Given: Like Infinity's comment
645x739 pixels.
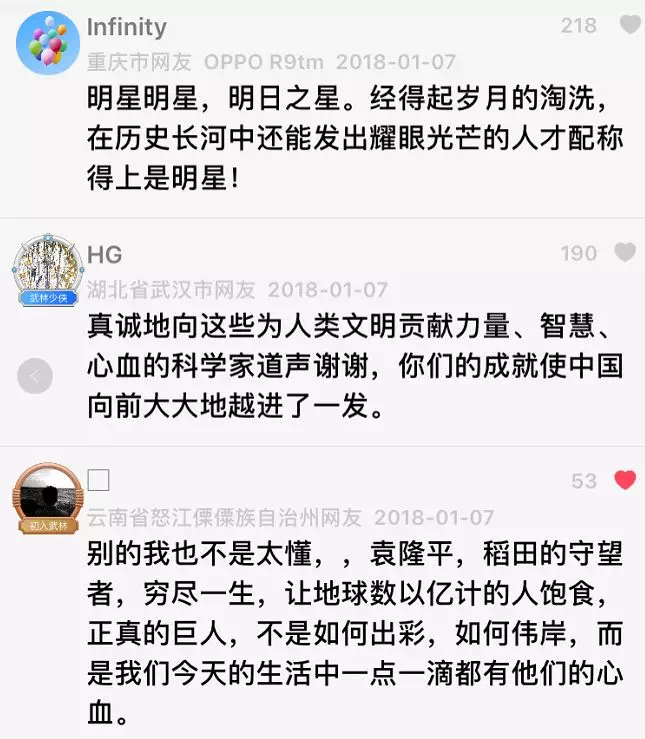Looking at the screenshot, I should pos(627,27).
